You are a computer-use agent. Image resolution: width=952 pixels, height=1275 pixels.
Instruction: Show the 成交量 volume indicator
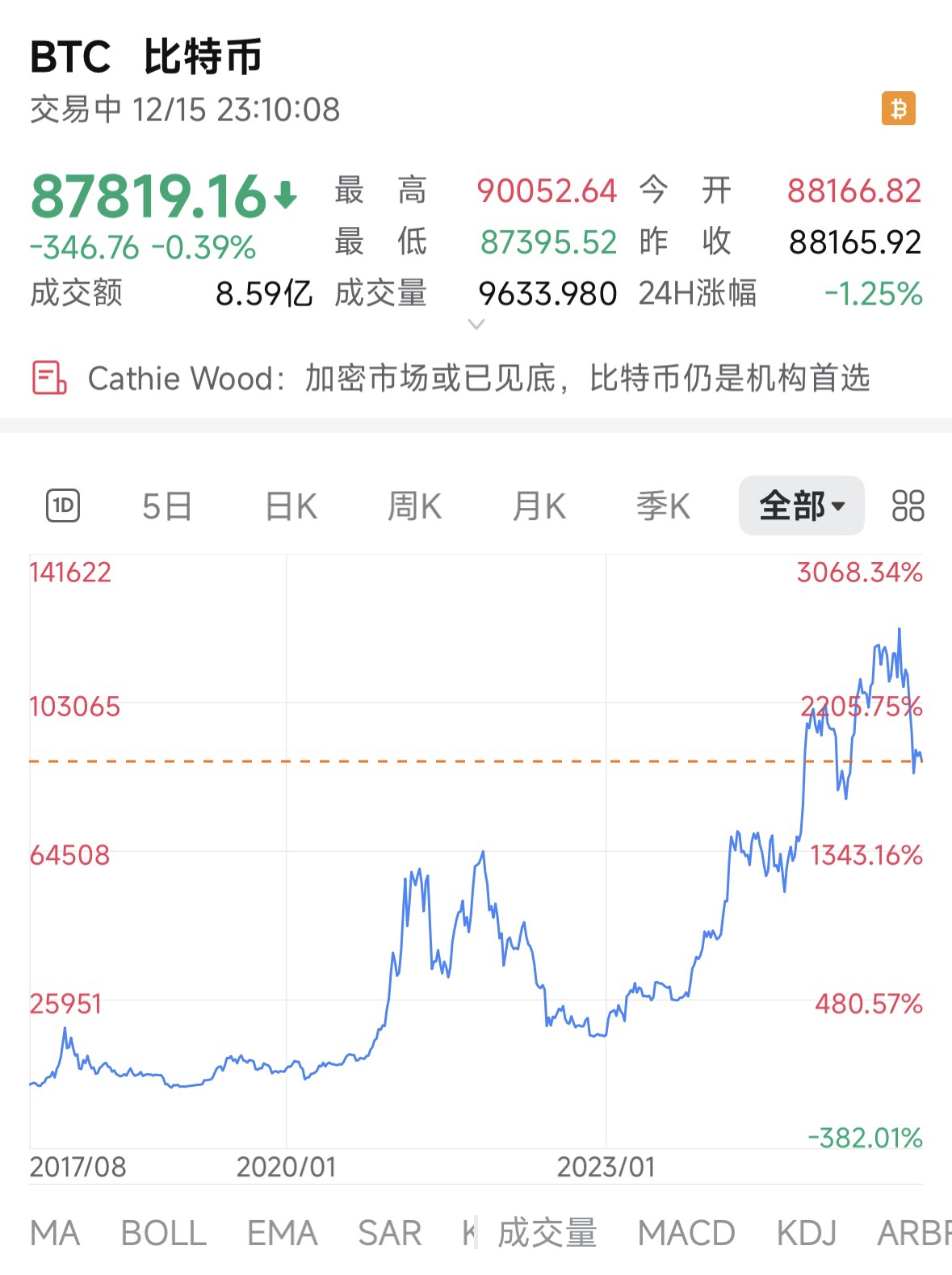(547, 1233)
